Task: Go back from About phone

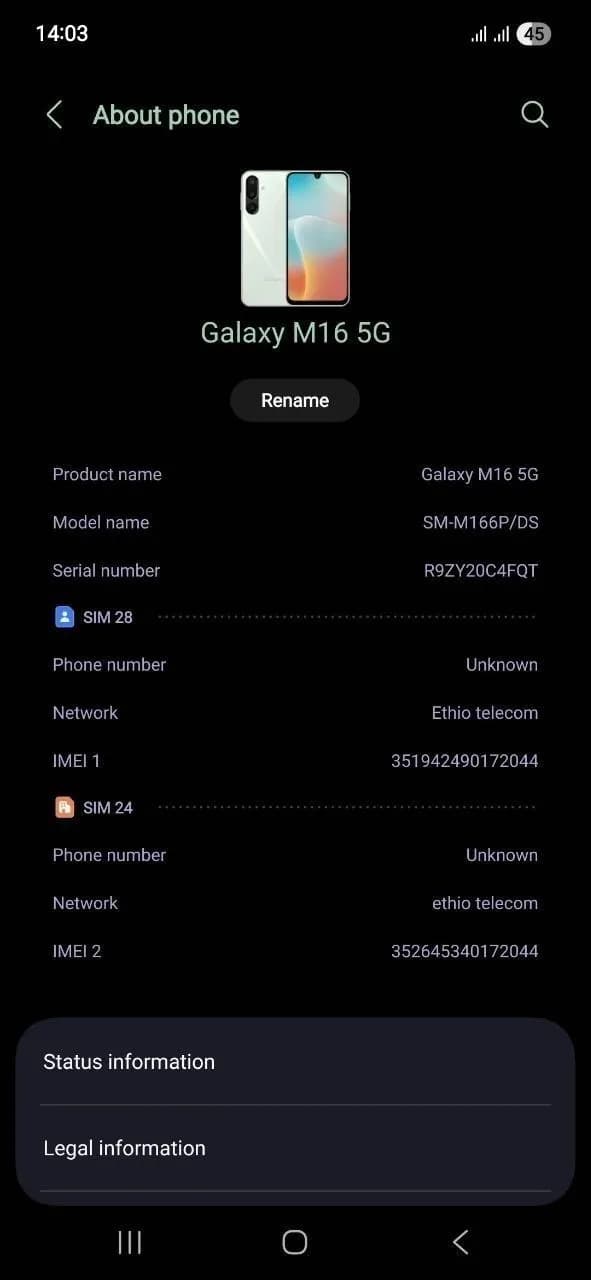Action: point(55,115)
